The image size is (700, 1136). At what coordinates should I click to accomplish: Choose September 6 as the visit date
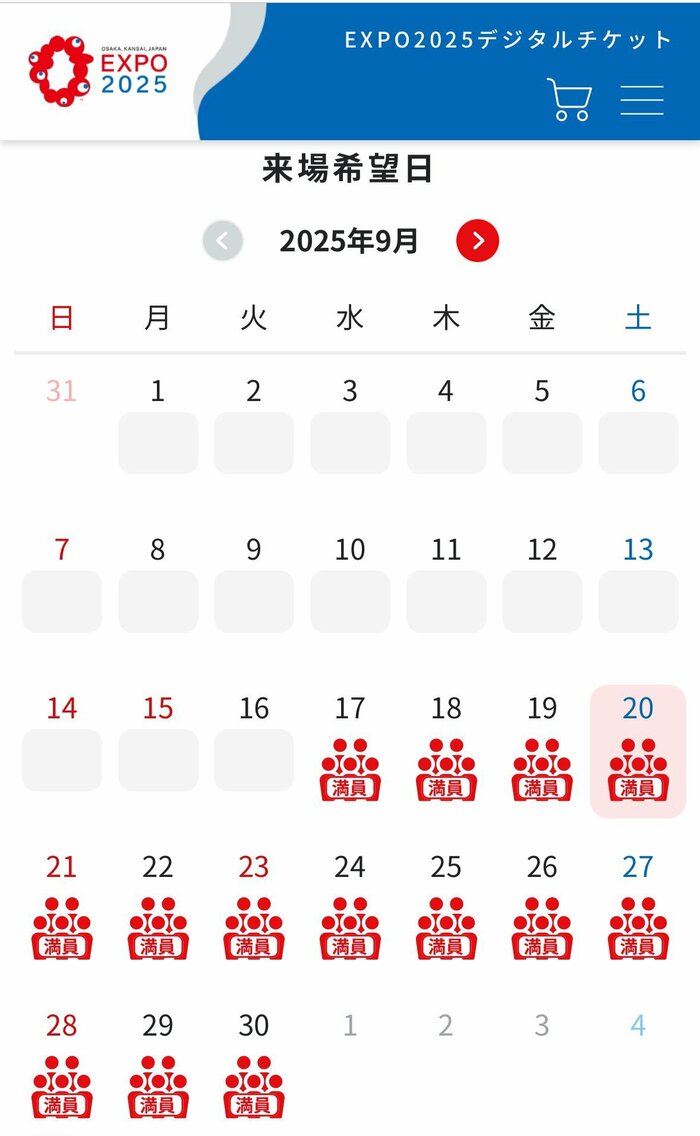pos(638,425)
